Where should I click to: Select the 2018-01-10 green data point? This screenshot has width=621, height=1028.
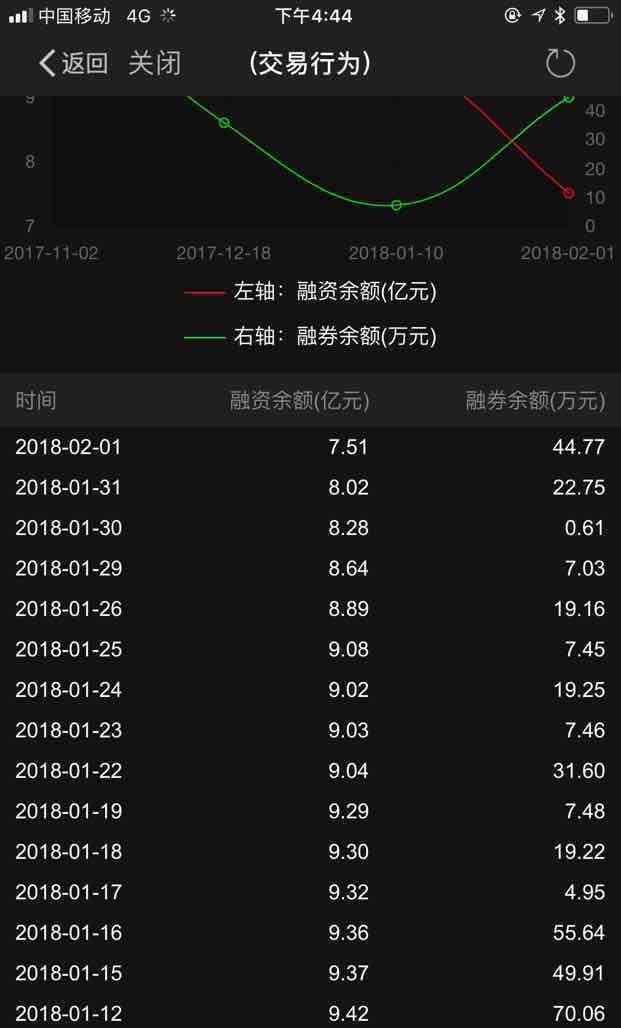[396, 205]
